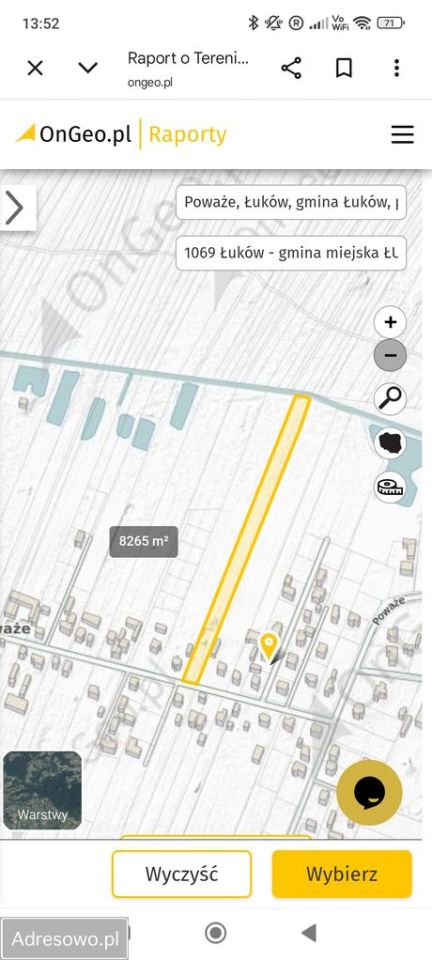
Task: Go to the system home screen
Action: [x=215, y=933]
